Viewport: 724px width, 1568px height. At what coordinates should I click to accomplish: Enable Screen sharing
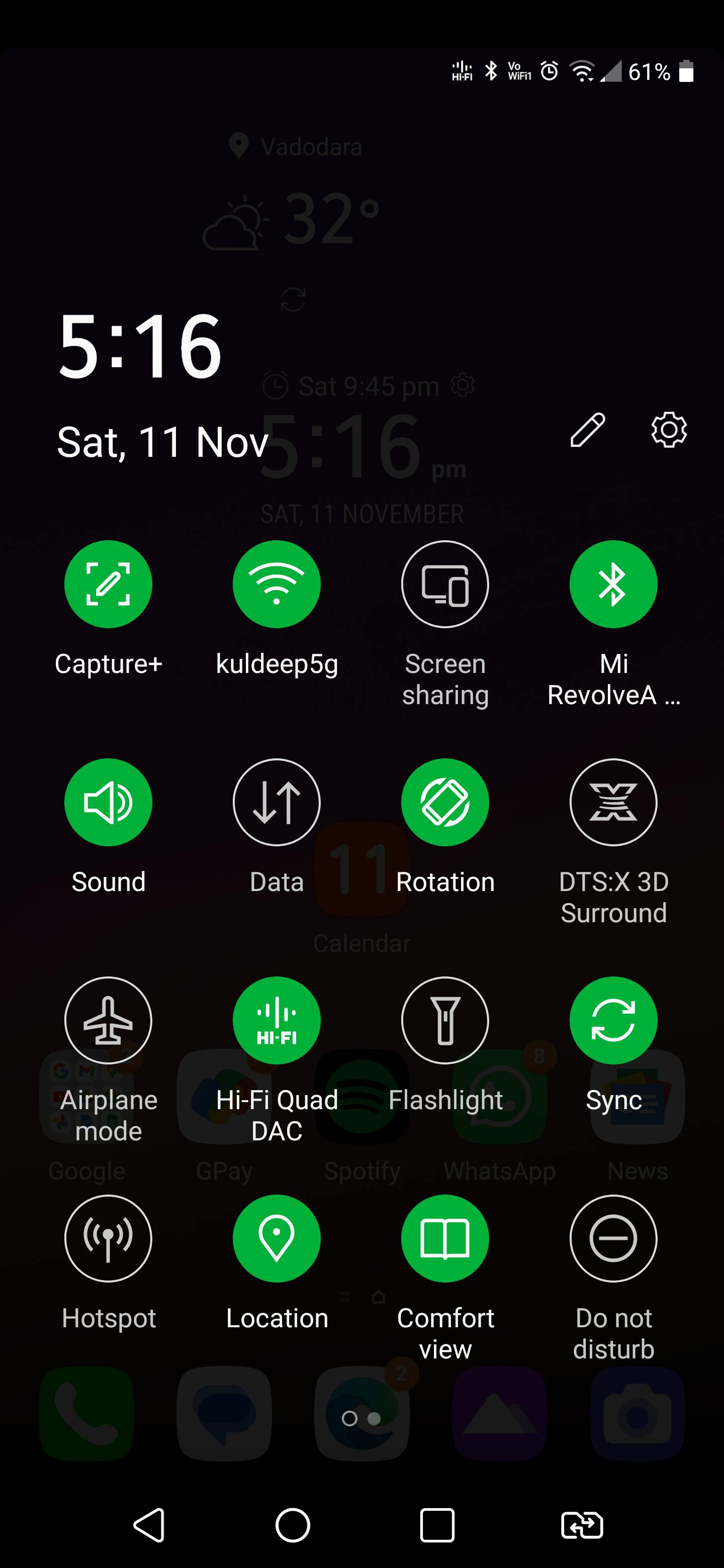(x=445, y=584)
